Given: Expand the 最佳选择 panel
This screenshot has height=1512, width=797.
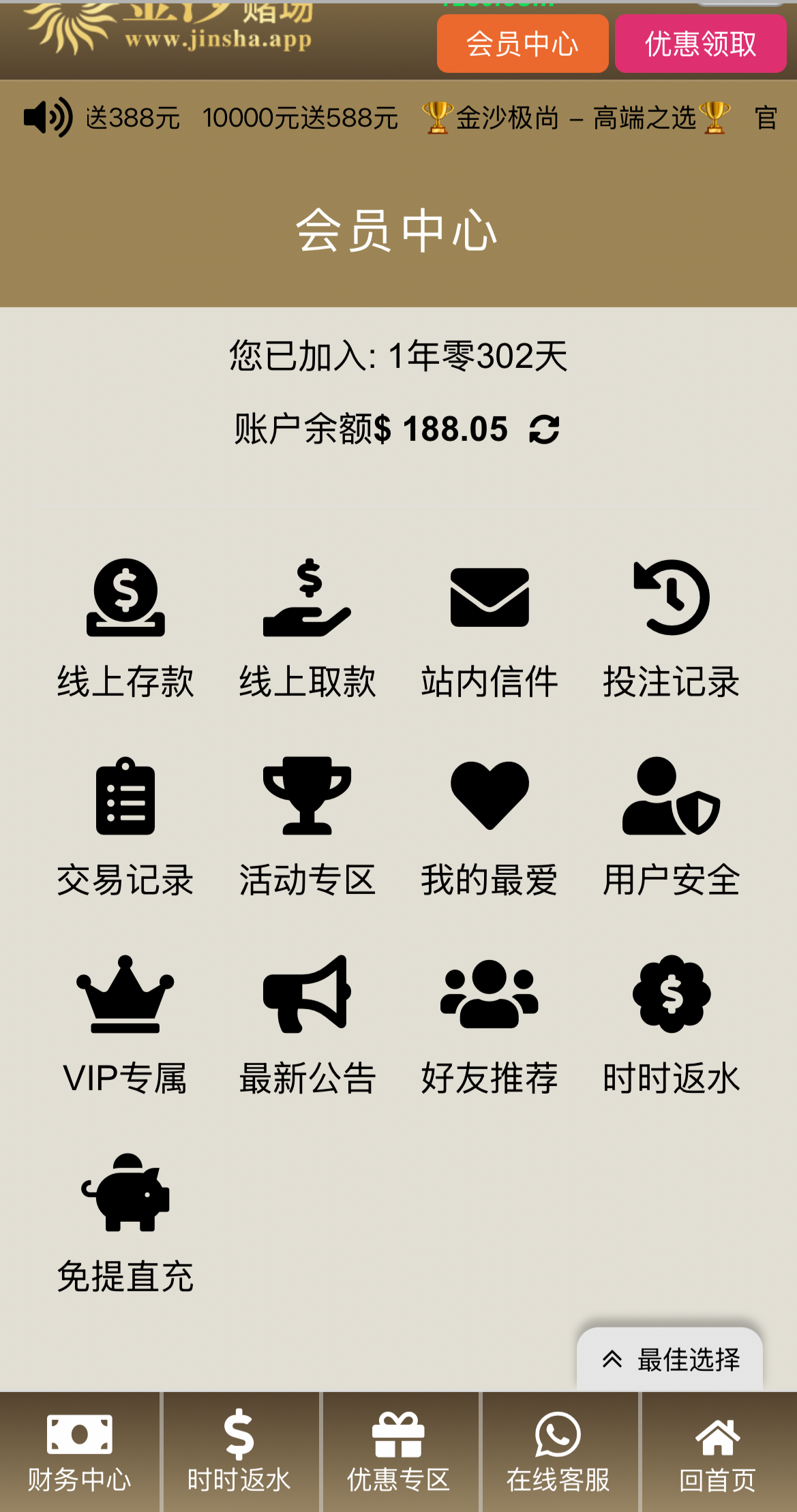Looking at the screenshot, I should click(670, 1359).
